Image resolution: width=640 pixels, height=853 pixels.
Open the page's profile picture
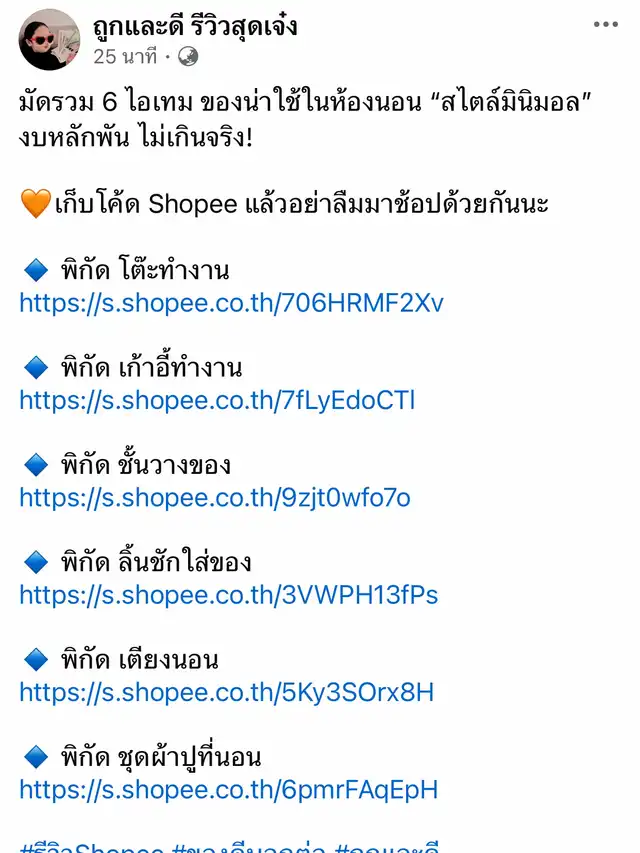click(x=49, y=40)
